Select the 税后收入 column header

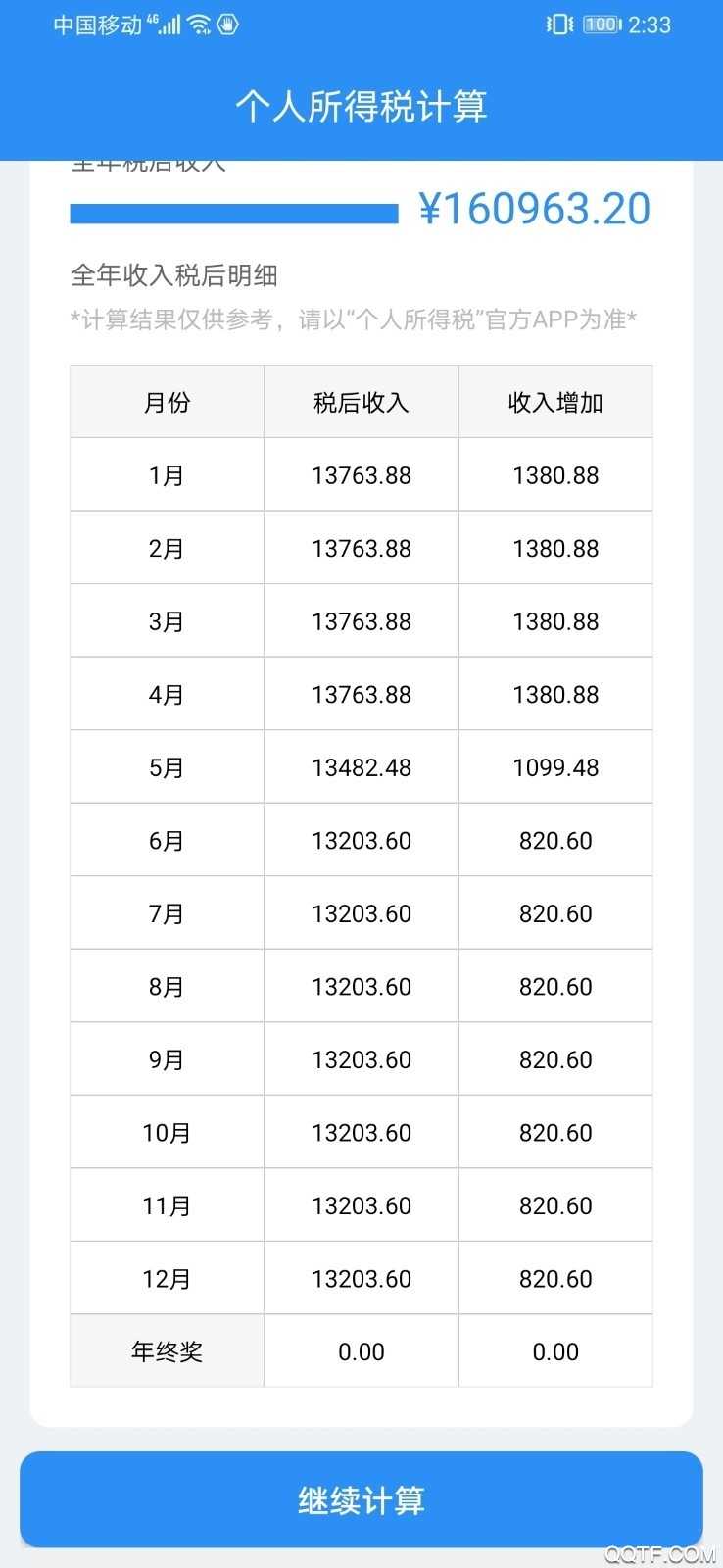coord(361,401)
